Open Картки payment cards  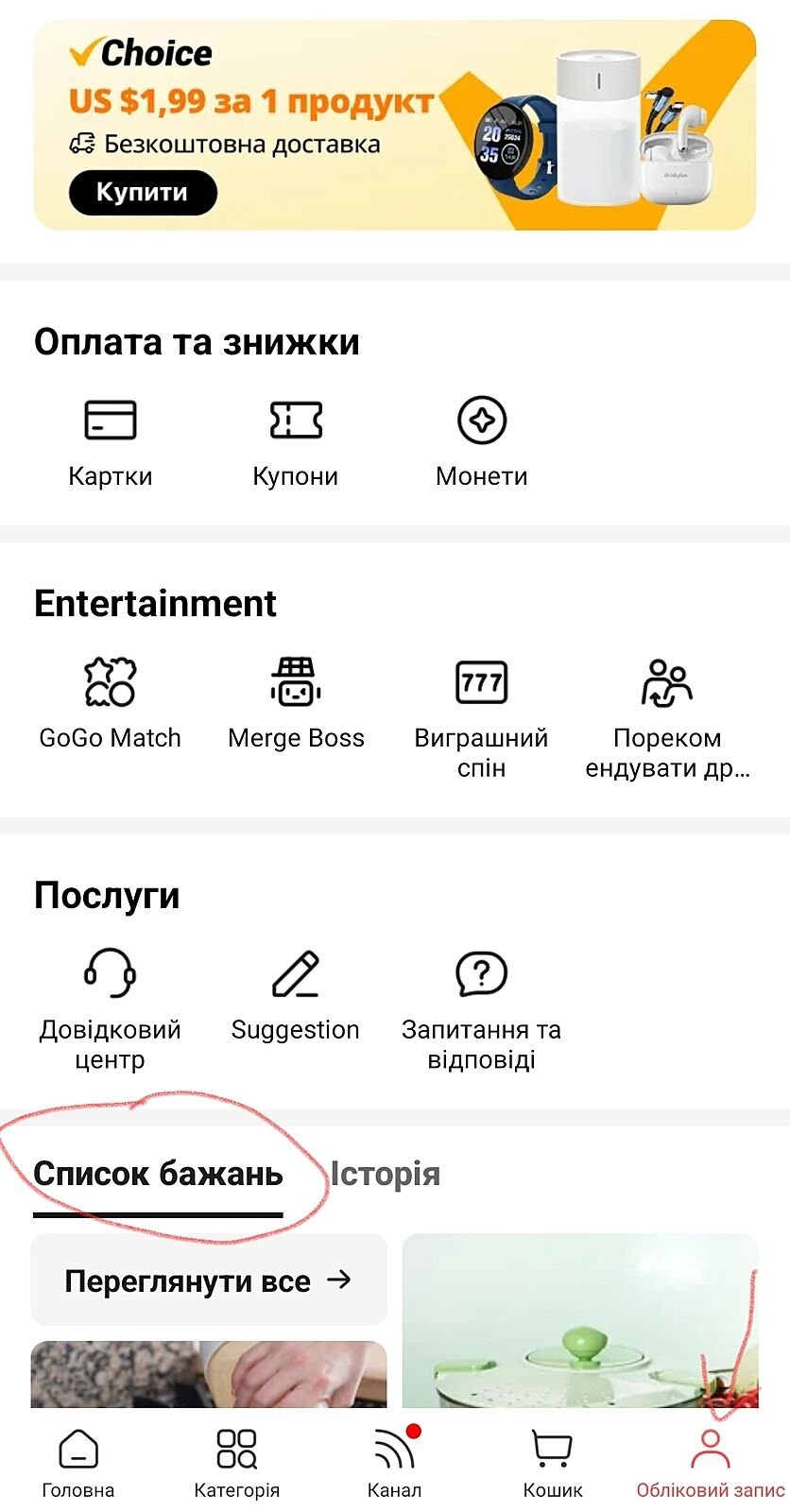pyautogui.click(x=111, y=441)
